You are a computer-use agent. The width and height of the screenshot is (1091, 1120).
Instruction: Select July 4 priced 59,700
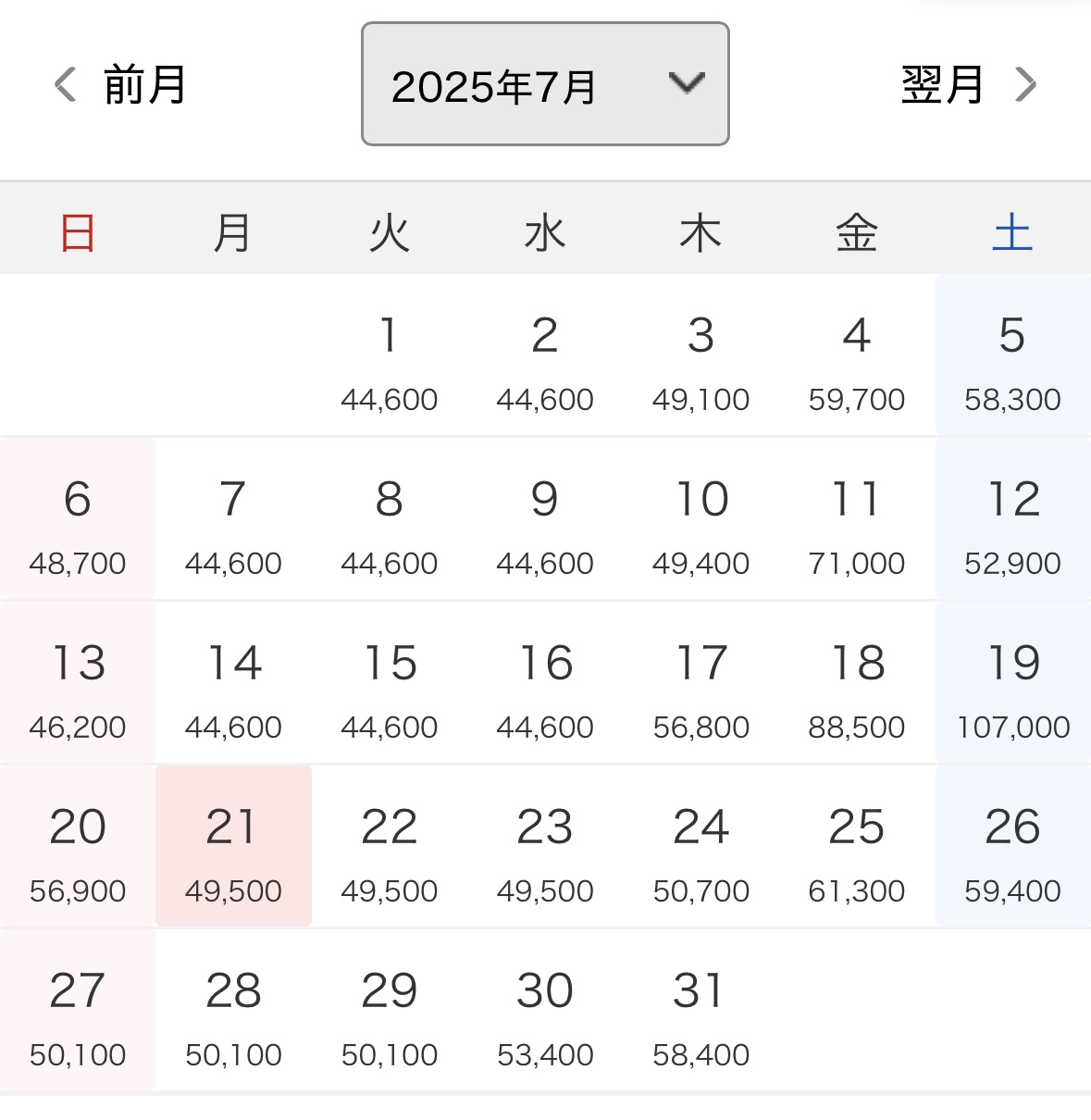[856, 356]
